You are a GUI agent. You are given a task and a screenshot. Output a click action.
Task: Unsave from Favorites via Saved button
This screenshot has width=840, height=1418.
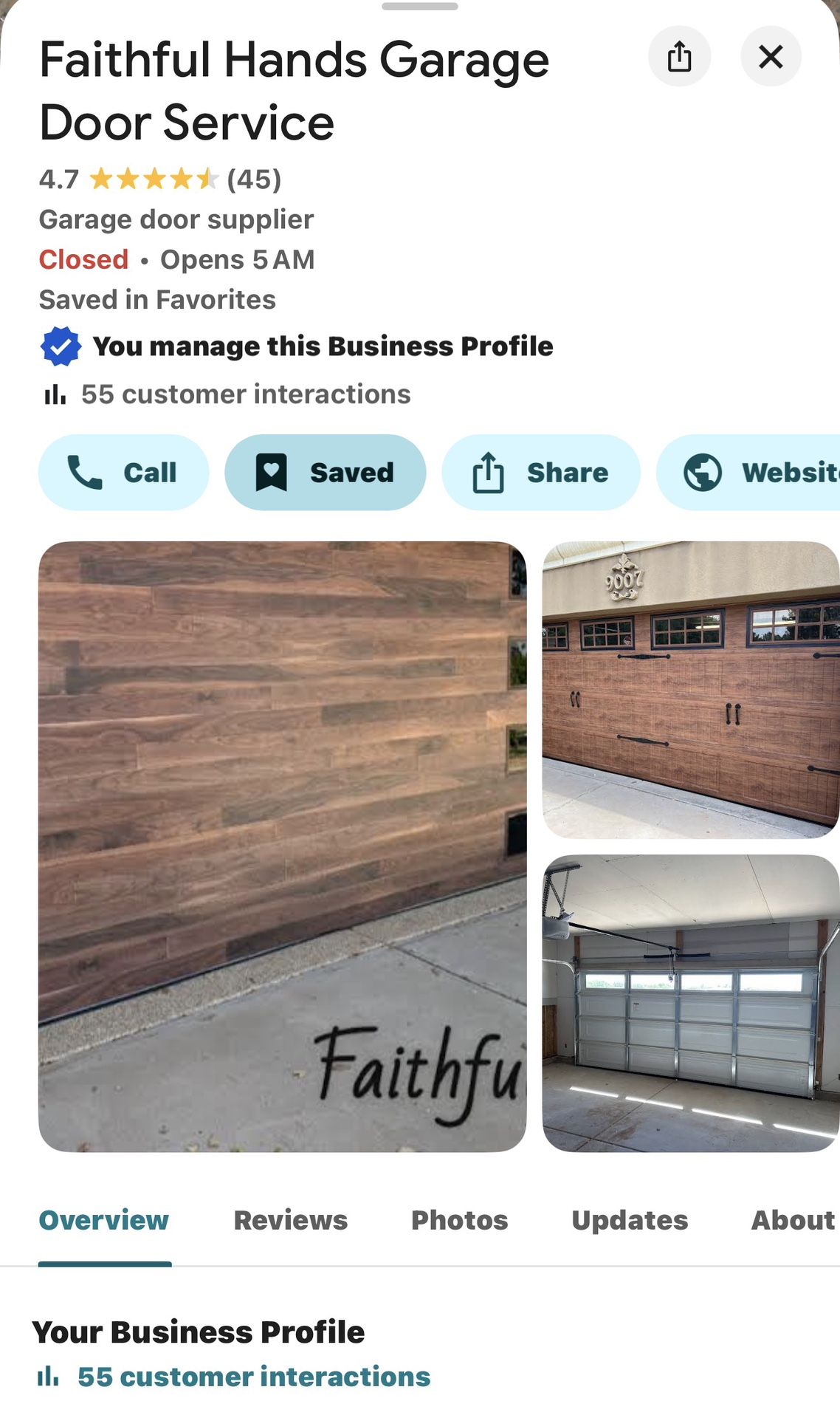[x=326, y=472]
